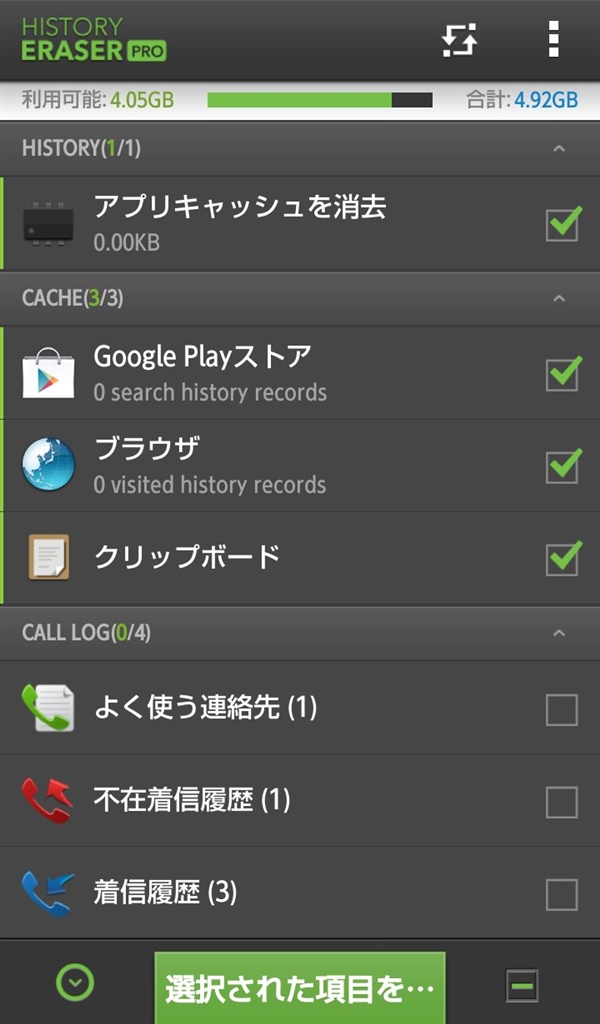Select the 不在着信履歴 checkbox
The image size is (600, 1024).
[x=562, y=801]
